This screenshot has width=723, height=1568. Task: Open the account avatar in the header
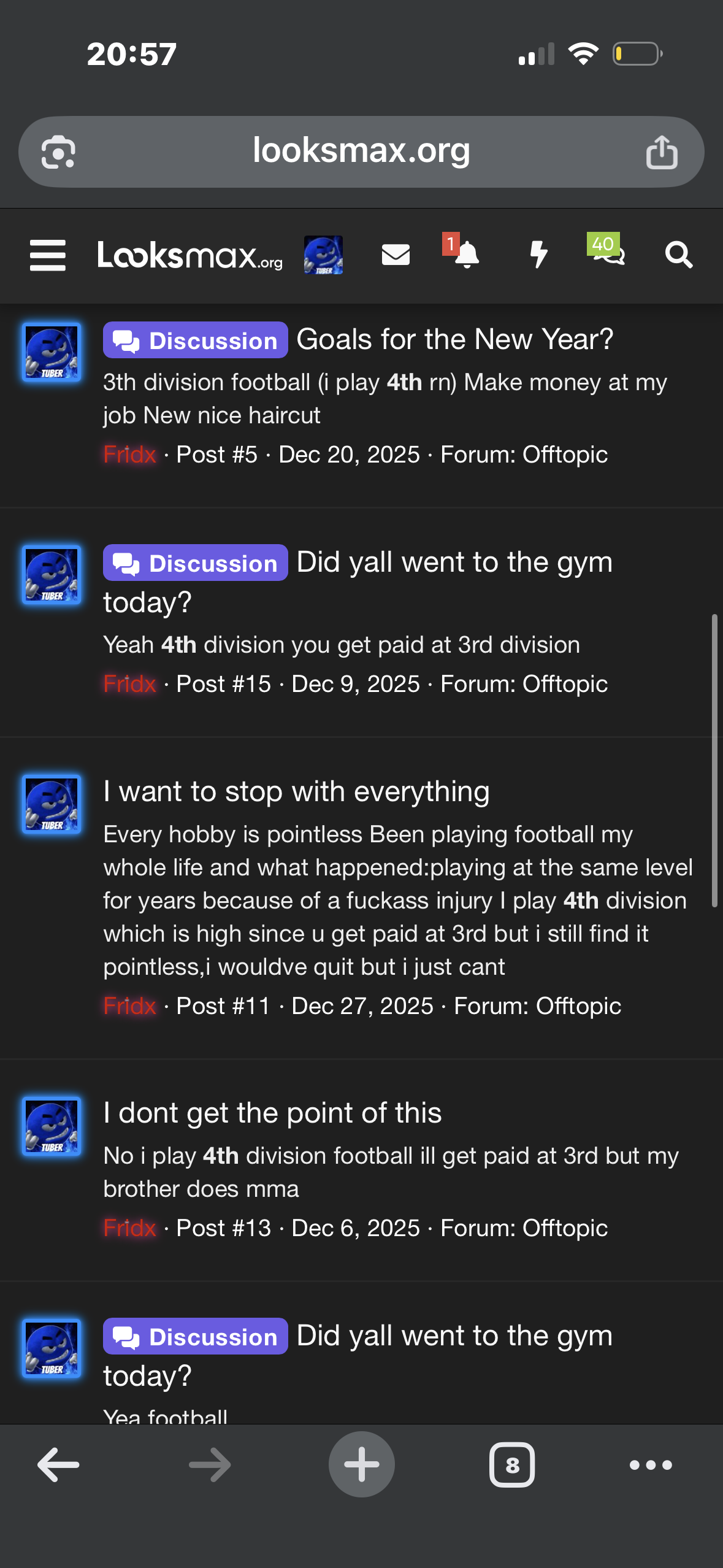pyautogui.click(x=323, y=255)
